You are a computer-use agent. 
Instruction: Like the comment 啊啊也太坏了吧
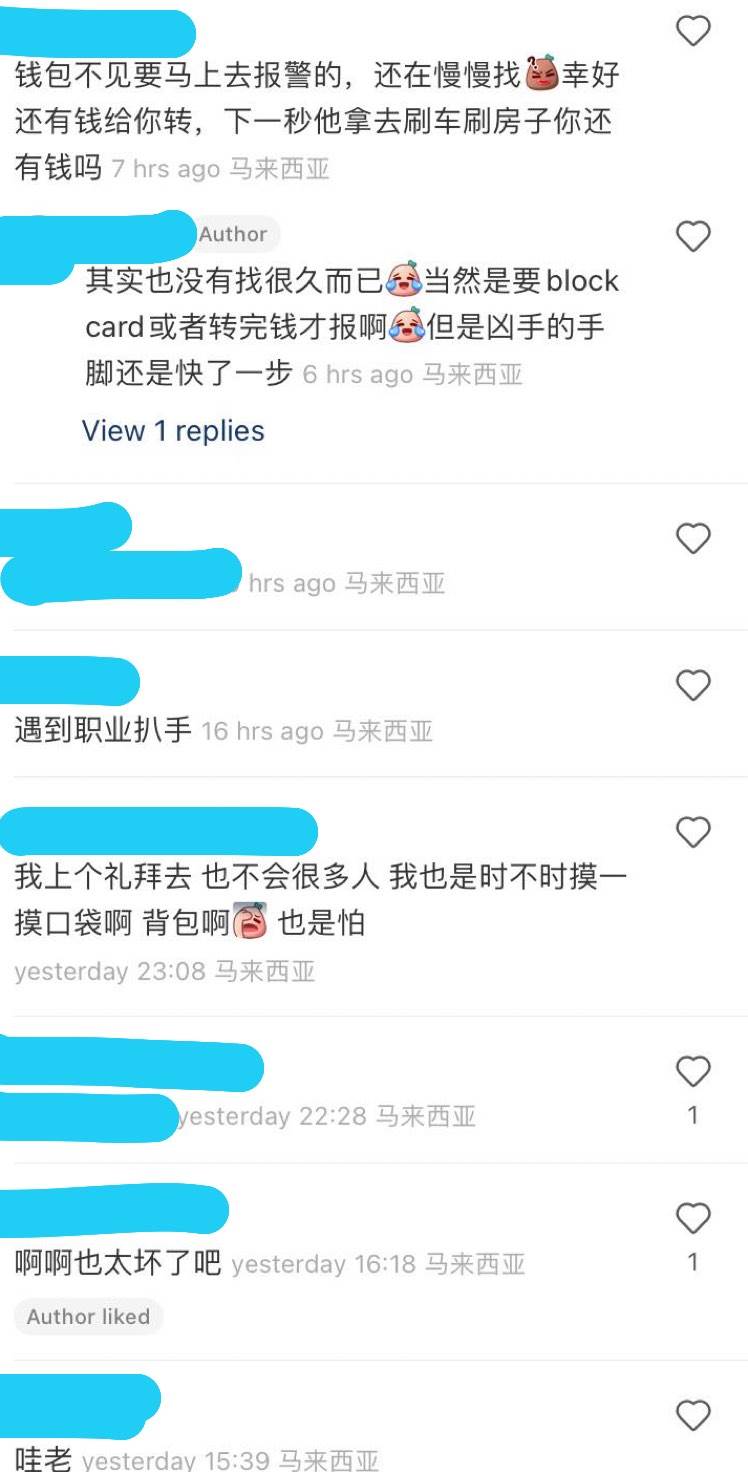point(693,1218)
